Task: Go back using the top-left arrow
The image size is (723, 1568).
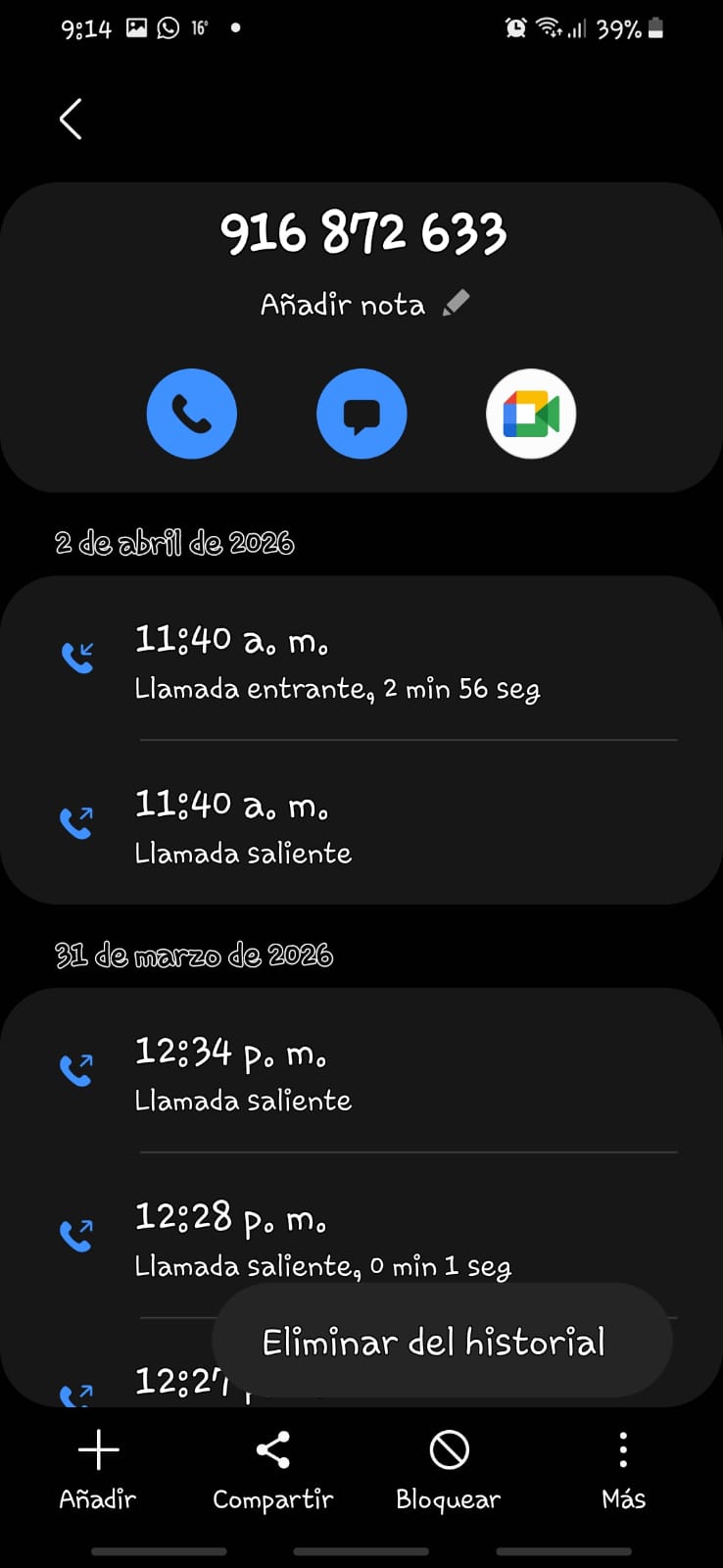Action: click(71, 120)
